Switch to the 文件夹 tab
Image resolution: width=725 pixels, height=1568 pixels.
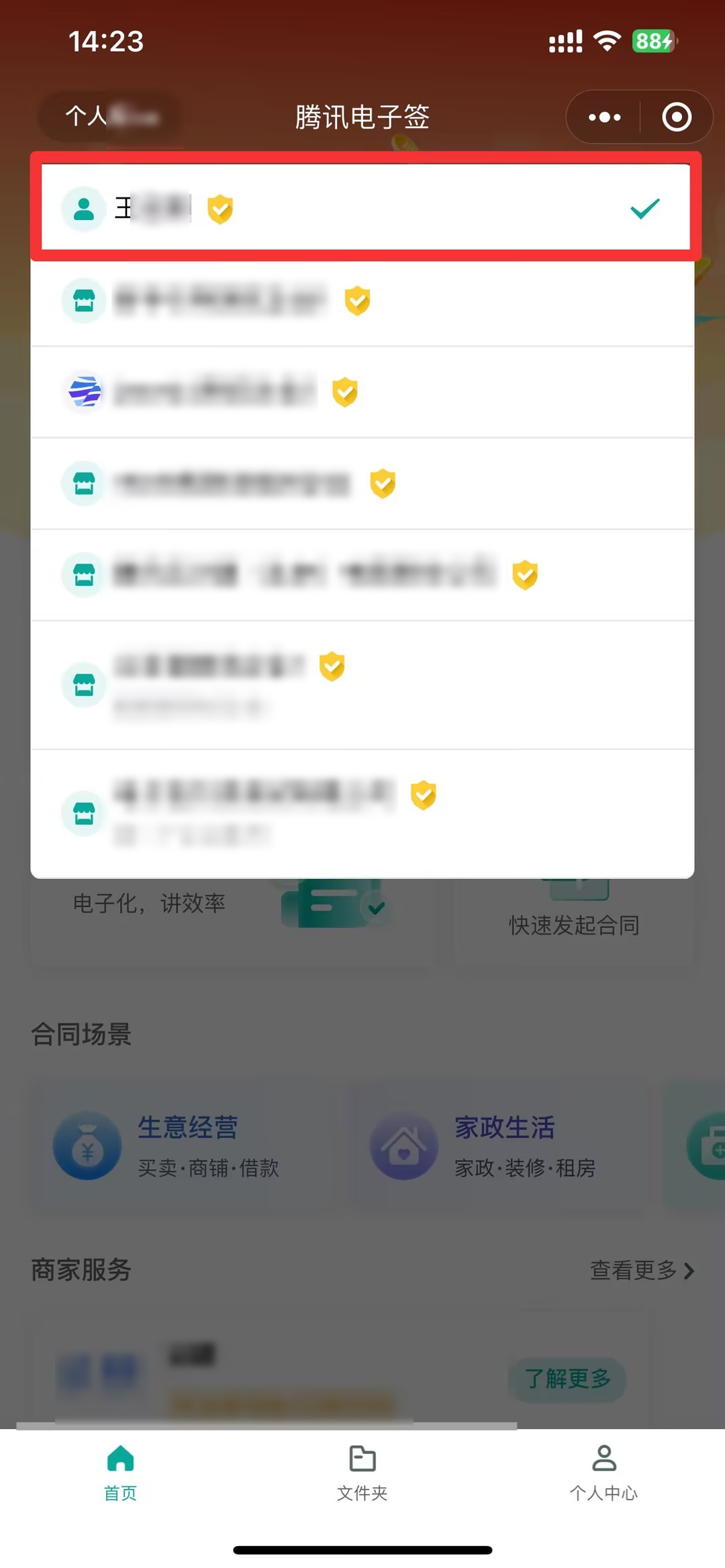pos(362,1473)
